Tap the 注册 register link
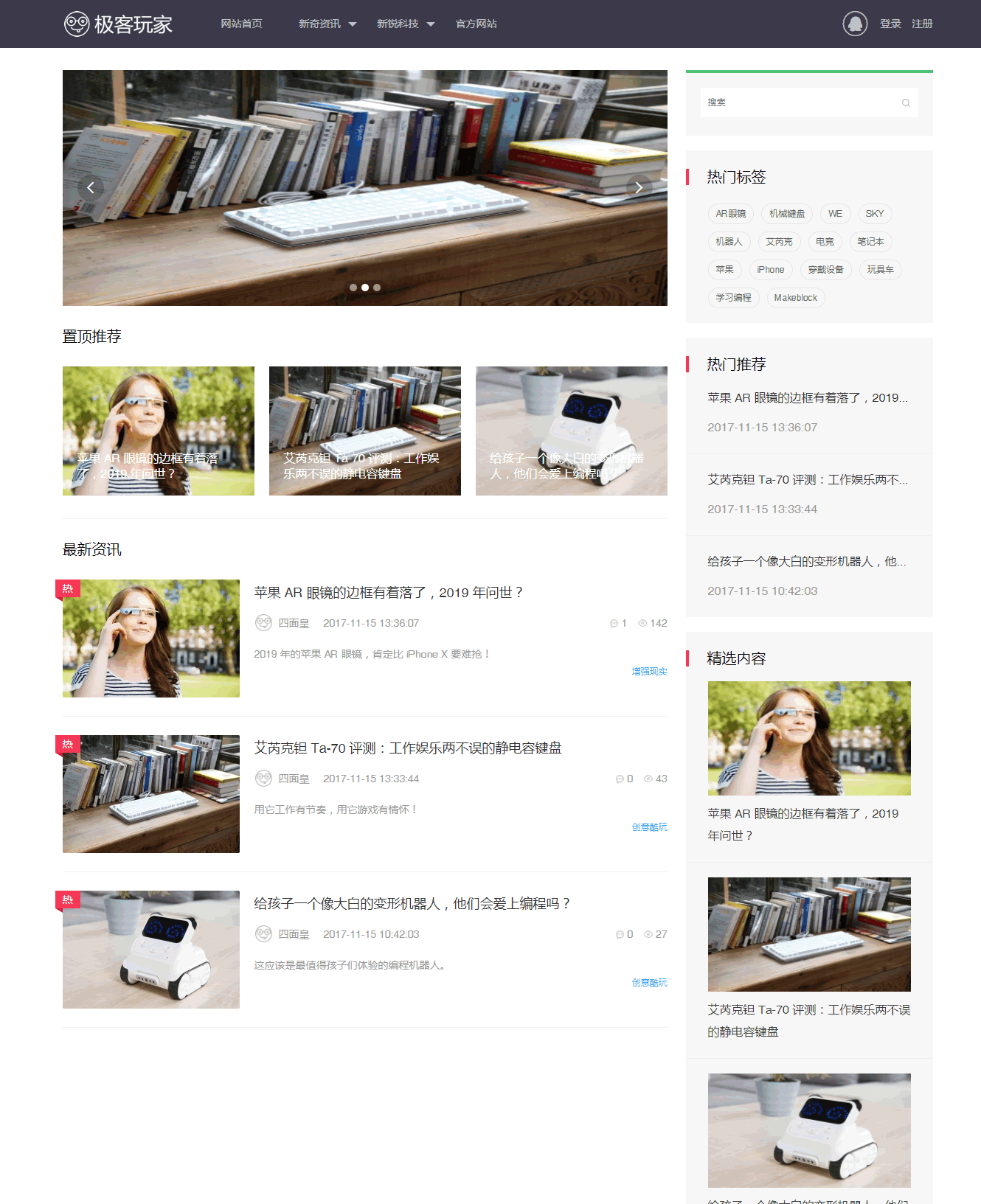Viewport: 981px width, 1204px height. click(921, 24)
